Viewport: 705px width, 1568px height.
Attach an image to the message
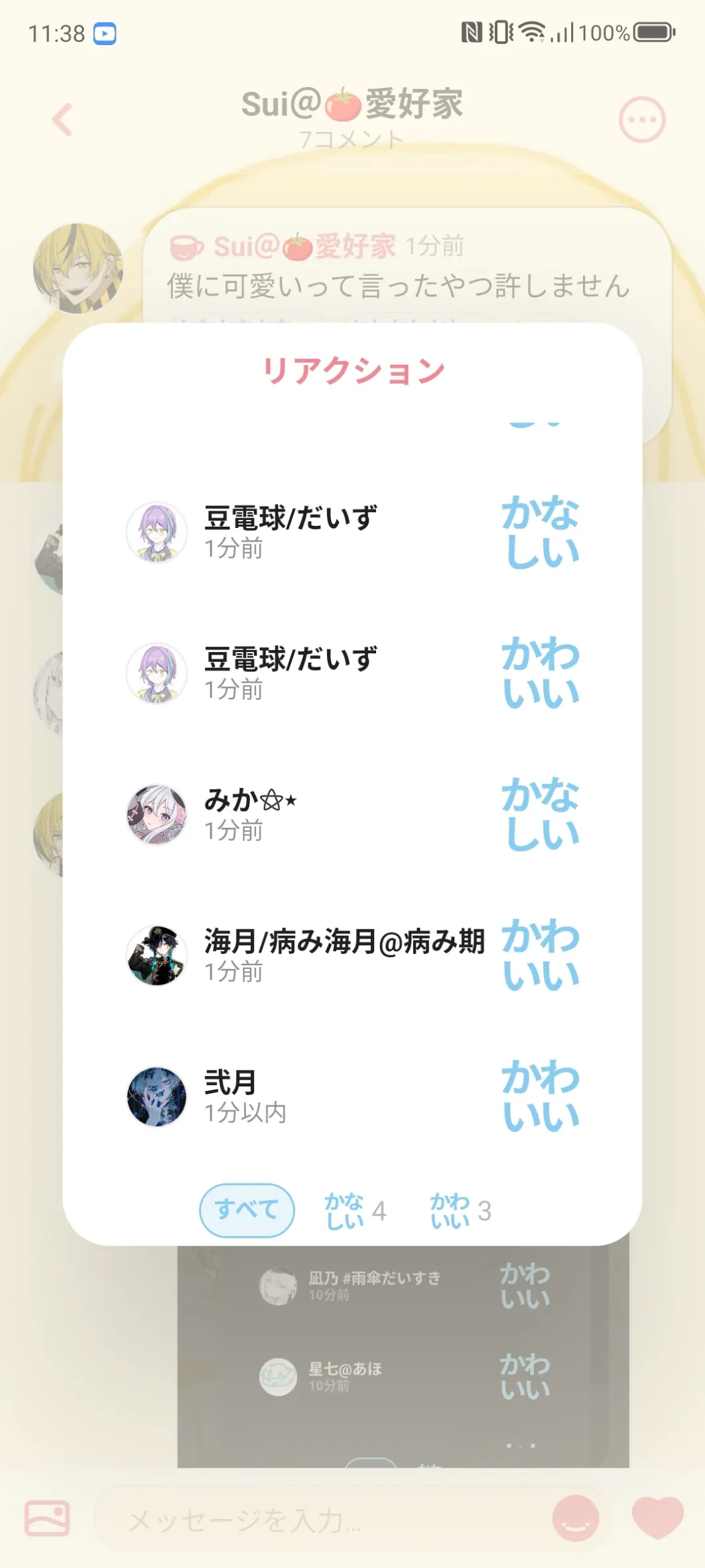pos(47,1518)
